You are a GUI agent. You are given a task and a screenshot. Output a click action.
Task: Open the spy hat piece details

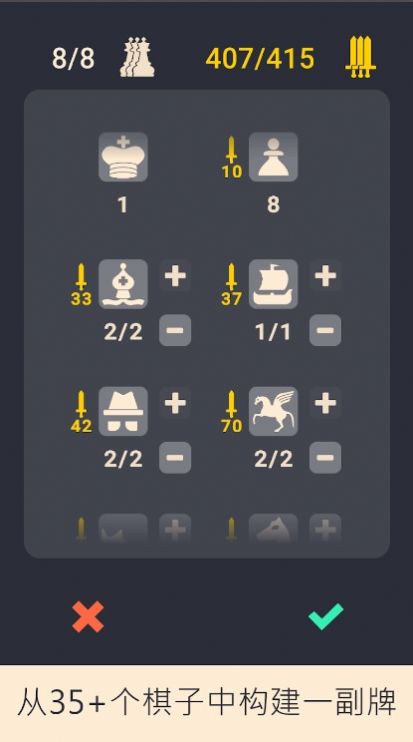[123, 411]
